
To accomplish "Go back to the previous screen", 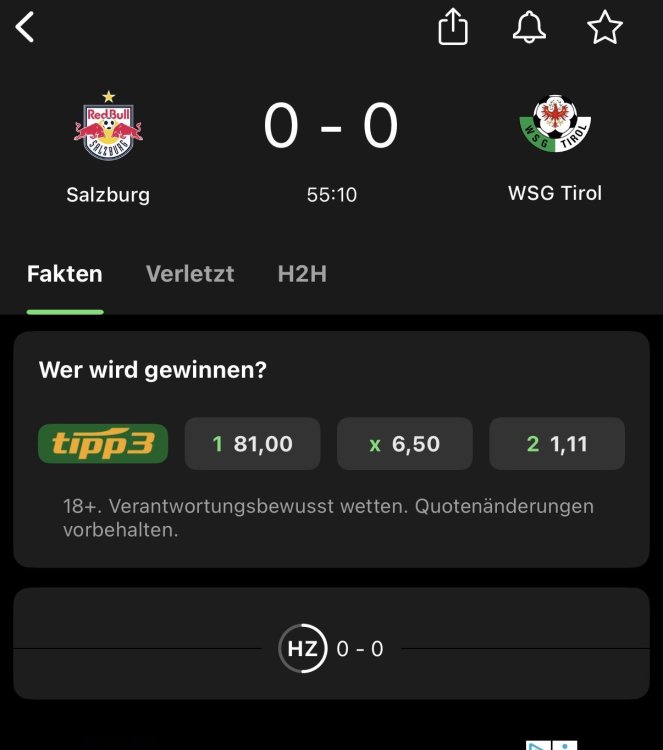I will (26, 27).
